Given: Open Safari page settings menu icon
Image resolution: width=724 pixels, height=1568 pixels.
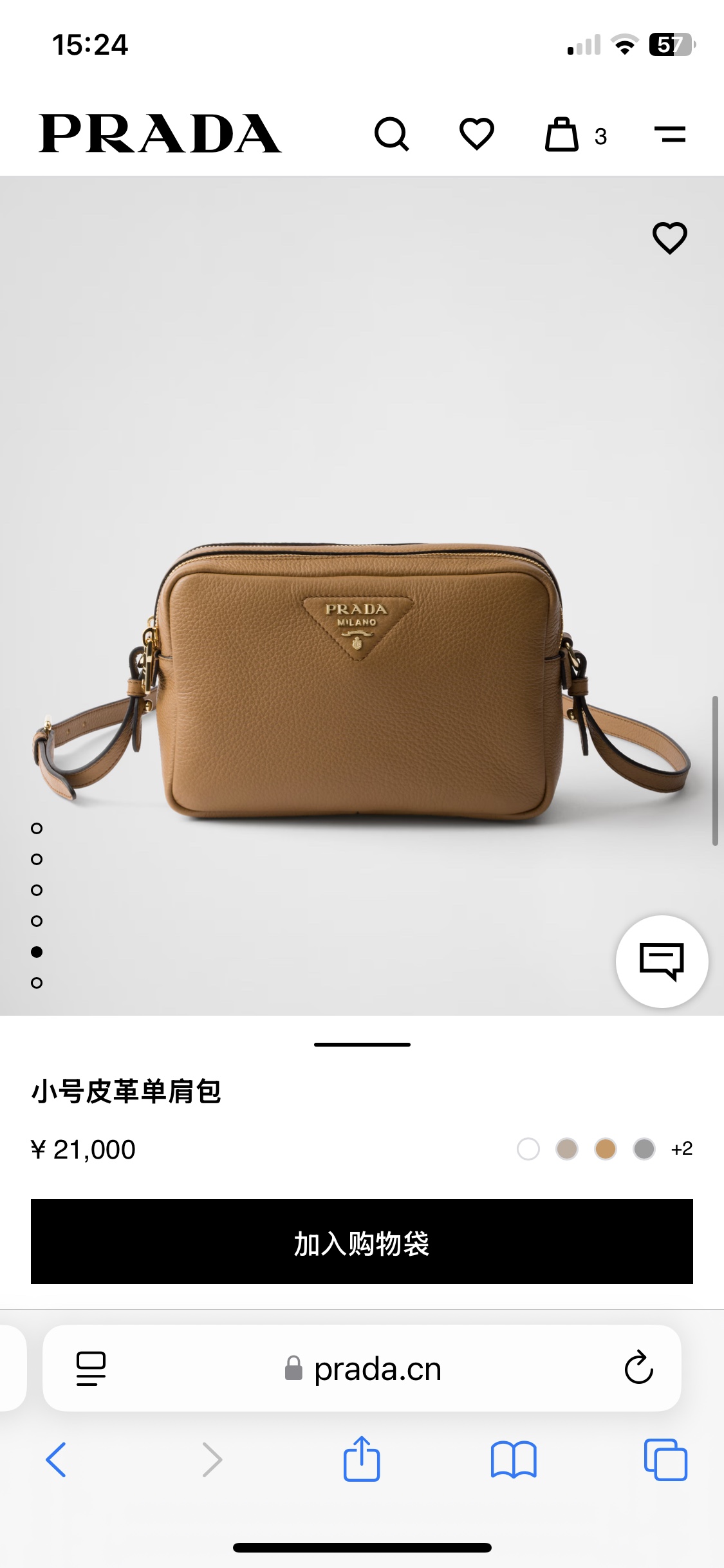Looking at the screenshot, I should click(91, 1368).
